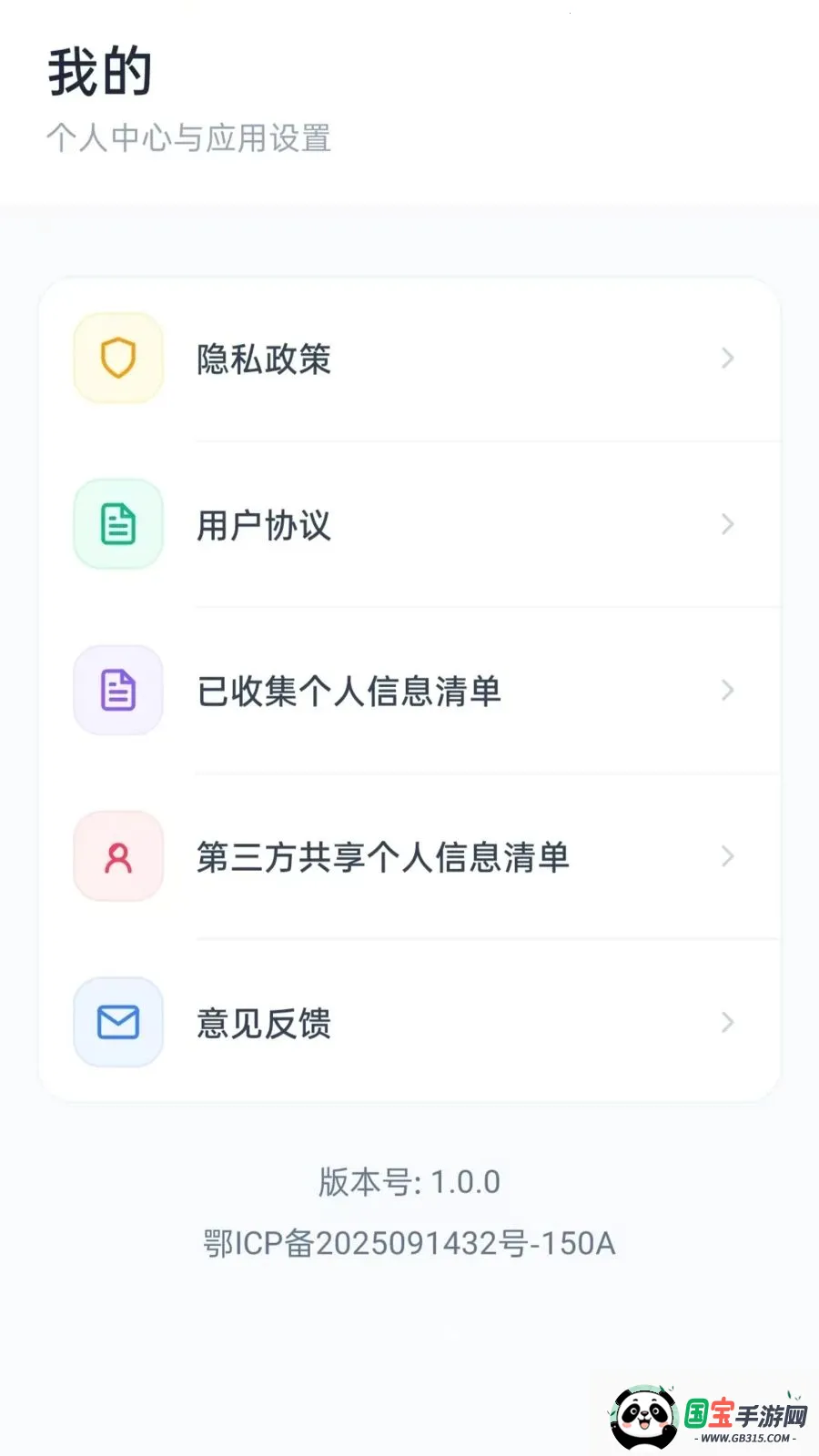
Task: Click the panda logo watermark at bottom right
Action: 647,1409
